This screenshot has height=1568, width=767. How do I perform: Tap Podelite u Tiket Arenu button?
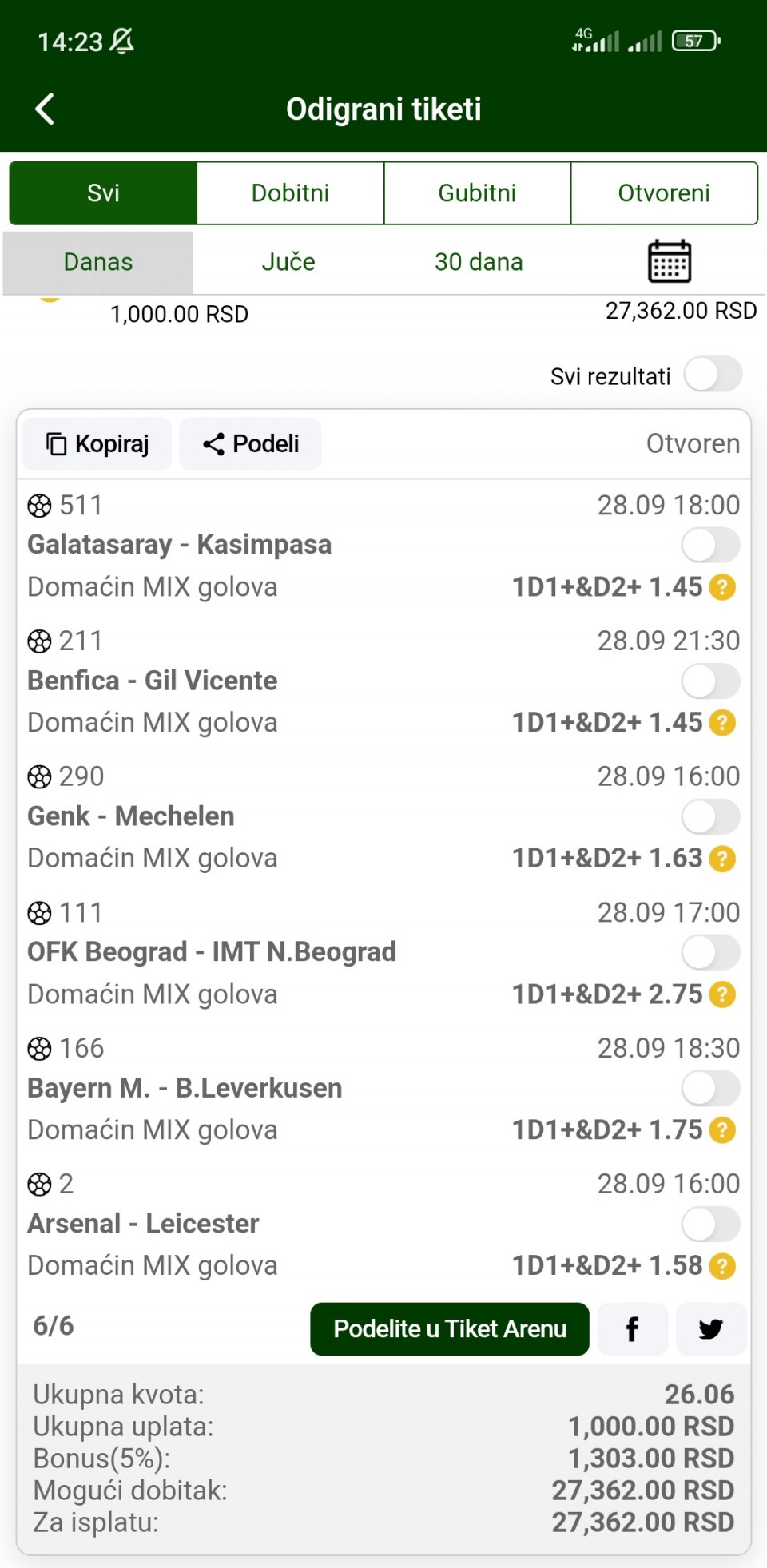pyautogui.click(x=449, y=1329)
